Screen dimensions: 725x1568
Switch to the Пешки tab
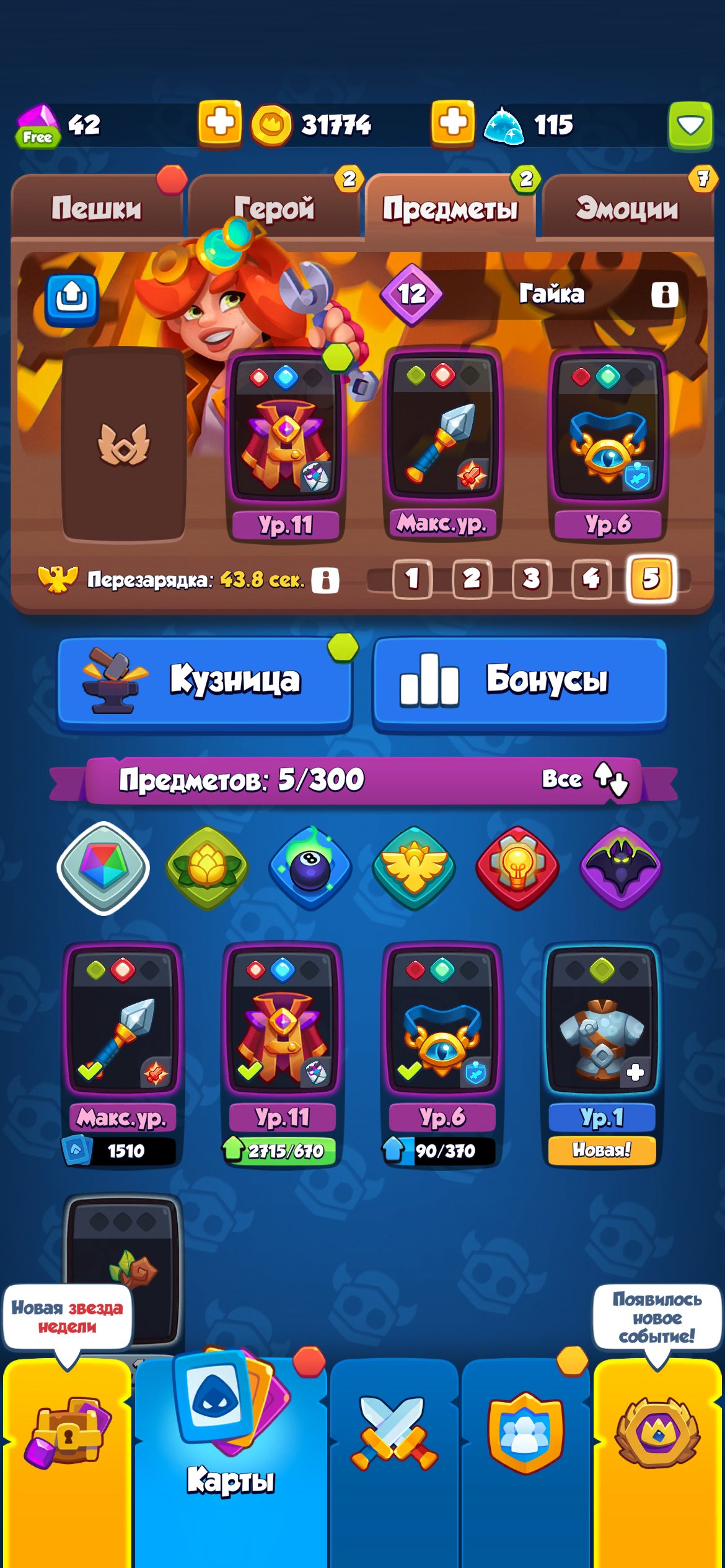[x=96, y=208]
